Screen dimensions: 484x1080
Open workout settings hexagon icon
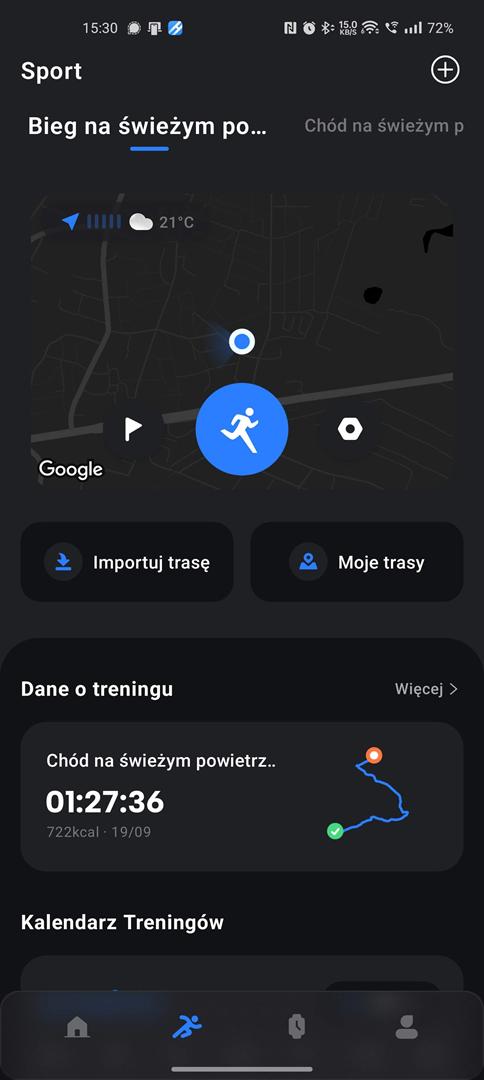tap(350, 429)
